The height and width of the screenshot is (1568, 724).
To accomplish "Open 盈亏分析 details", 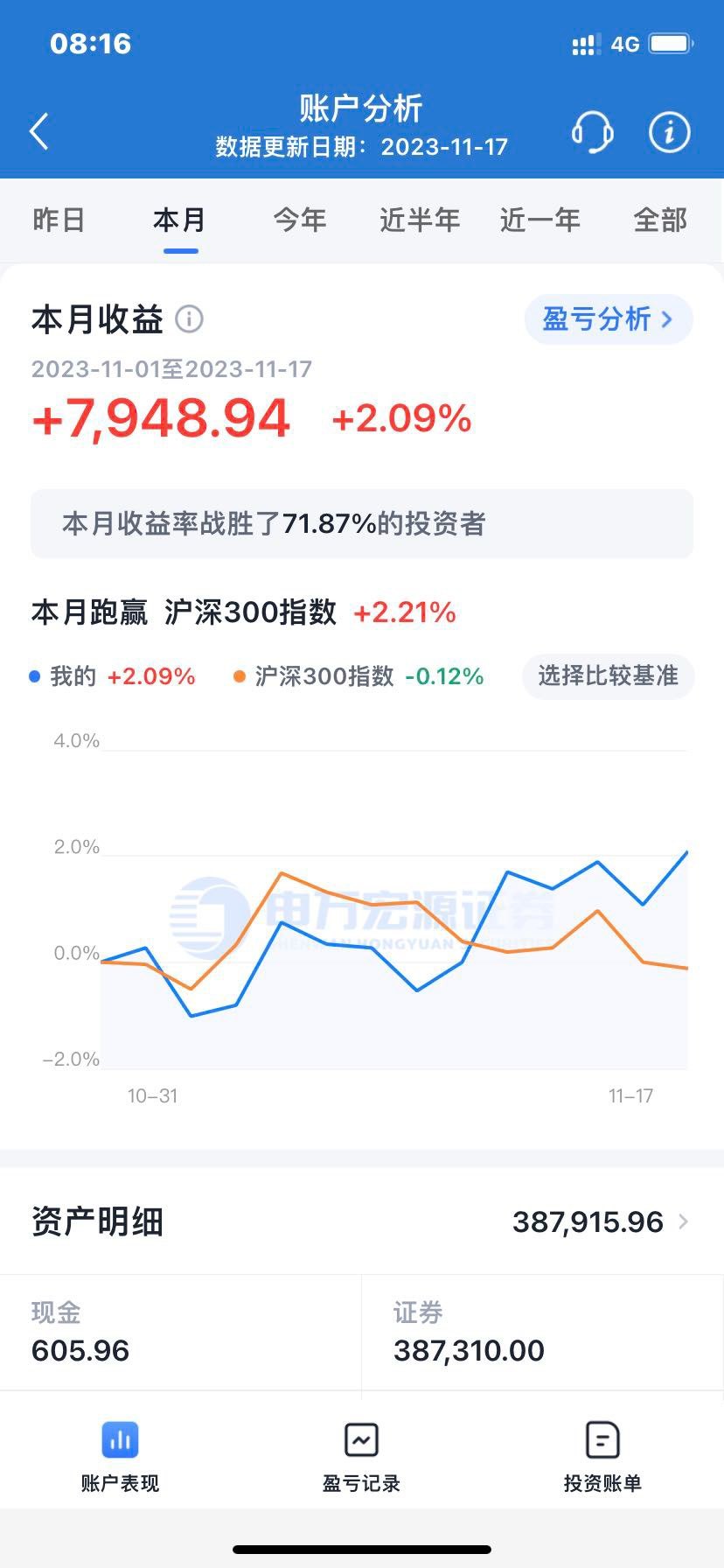I will pos(608,319).
